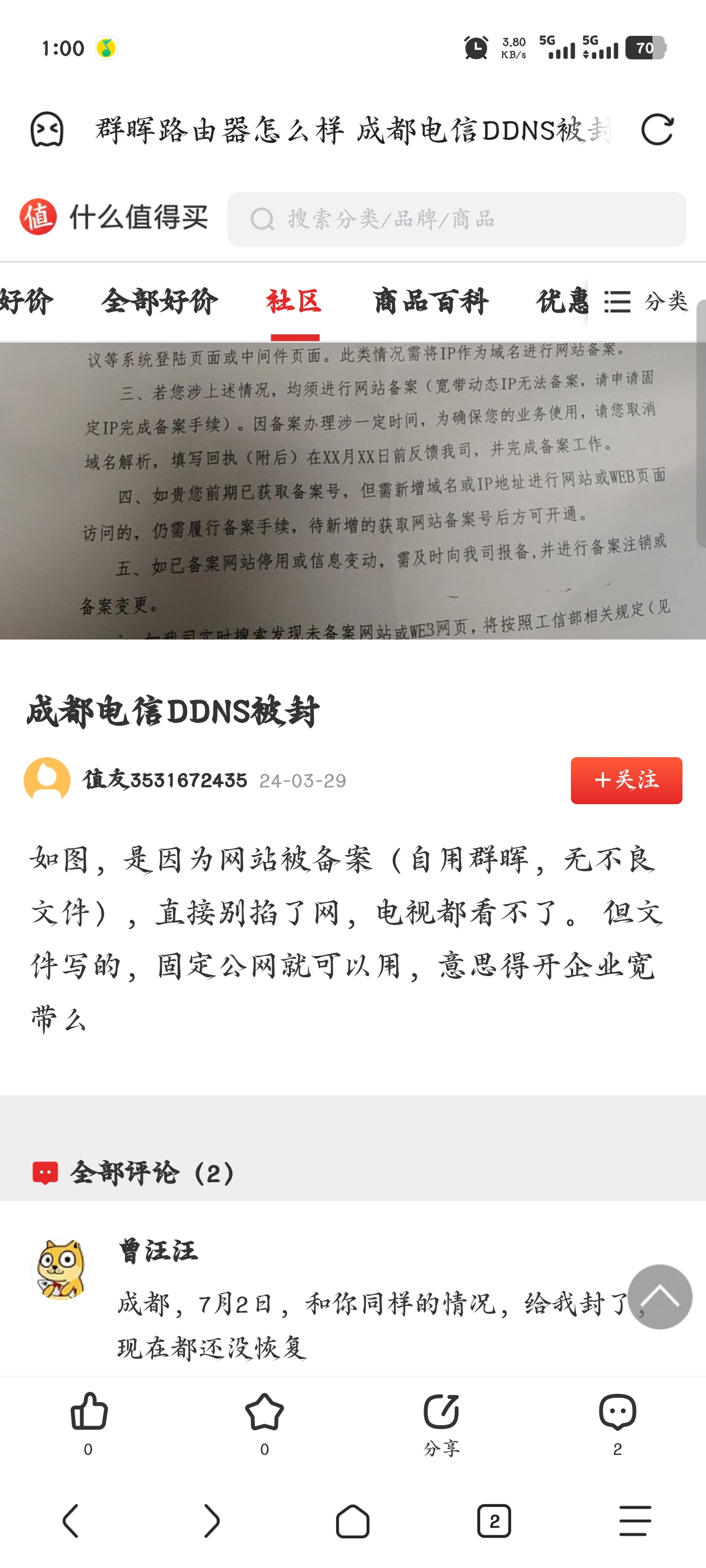Reload the page with the refresh icon
This screenshot has width=706, height=1568.
[657, 130]
